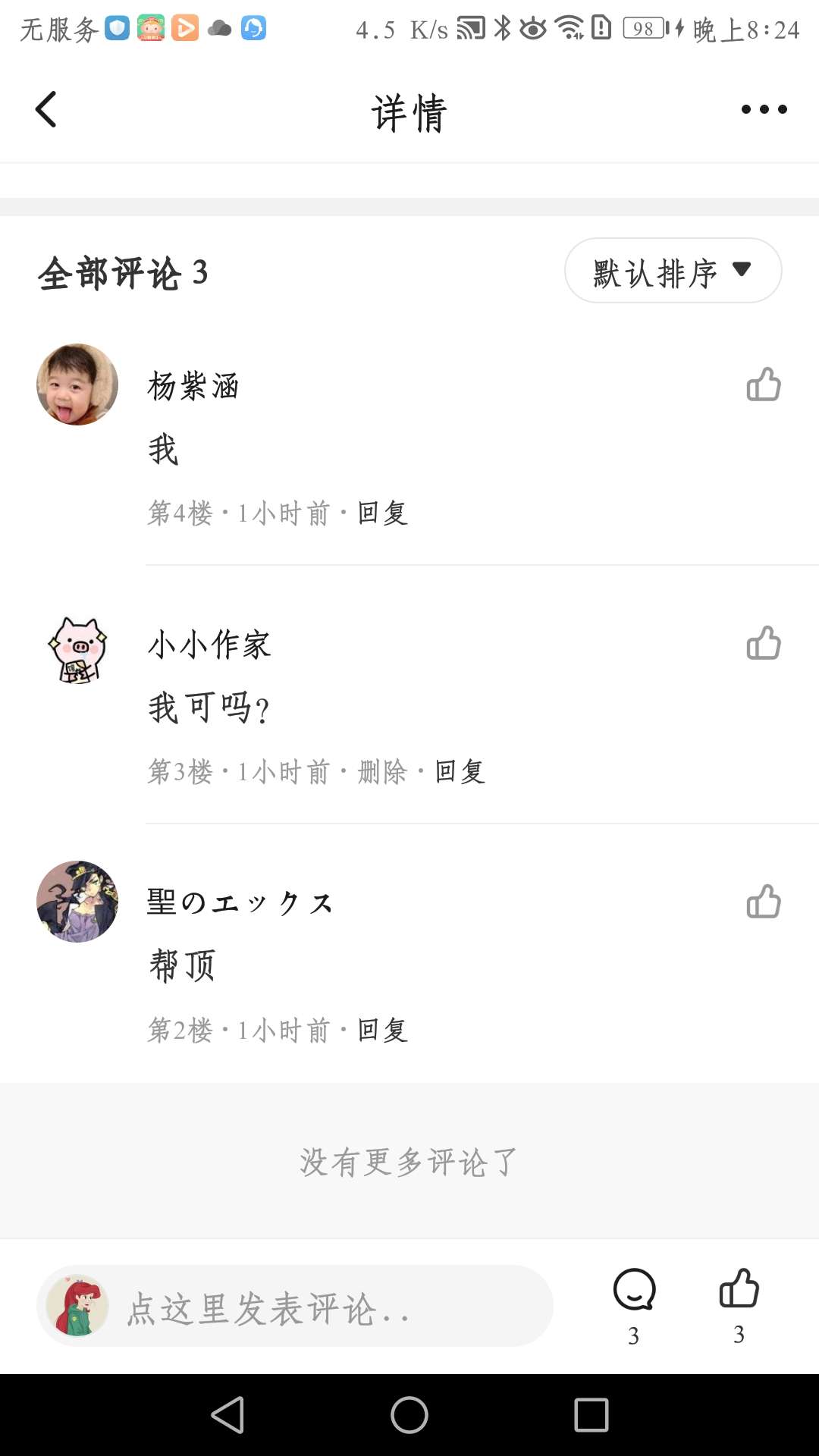Viewport: 819px width, 1456px height.
Task: Like 小小作家's comment
Action: tap(763, 643)
